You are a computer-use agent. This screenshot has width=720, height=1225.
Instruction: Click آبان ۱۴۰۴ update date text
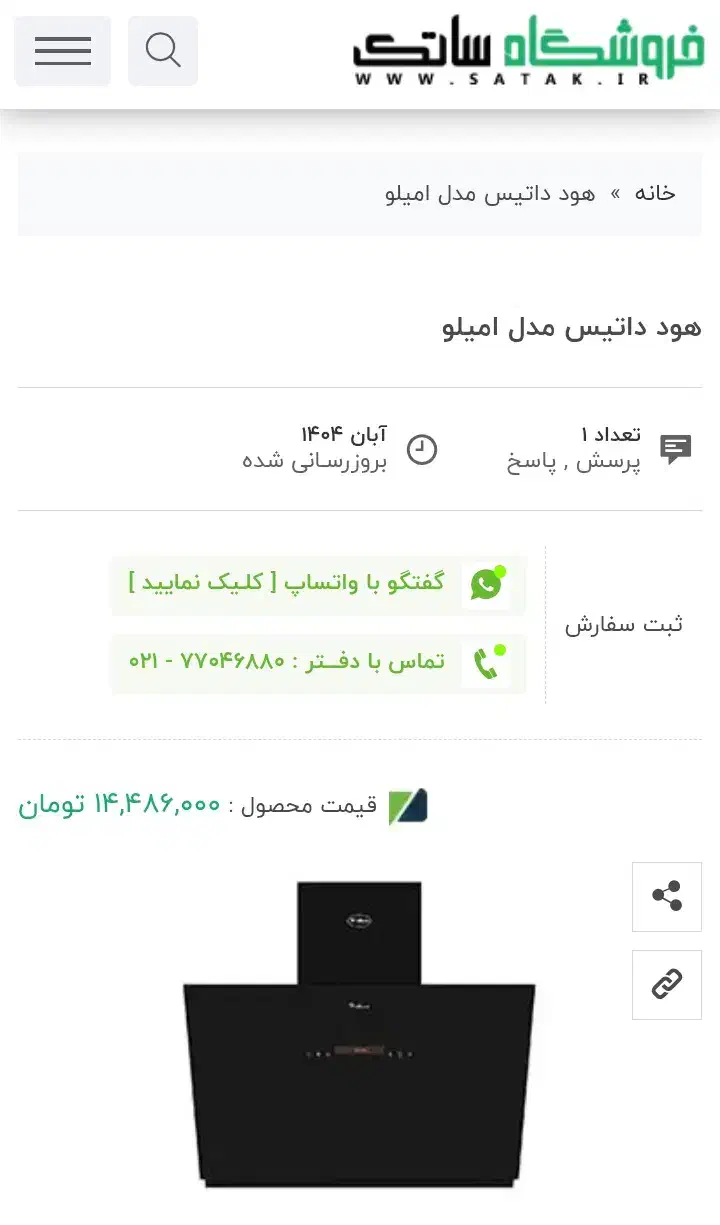pyautogui.click(x=340, y=432)
